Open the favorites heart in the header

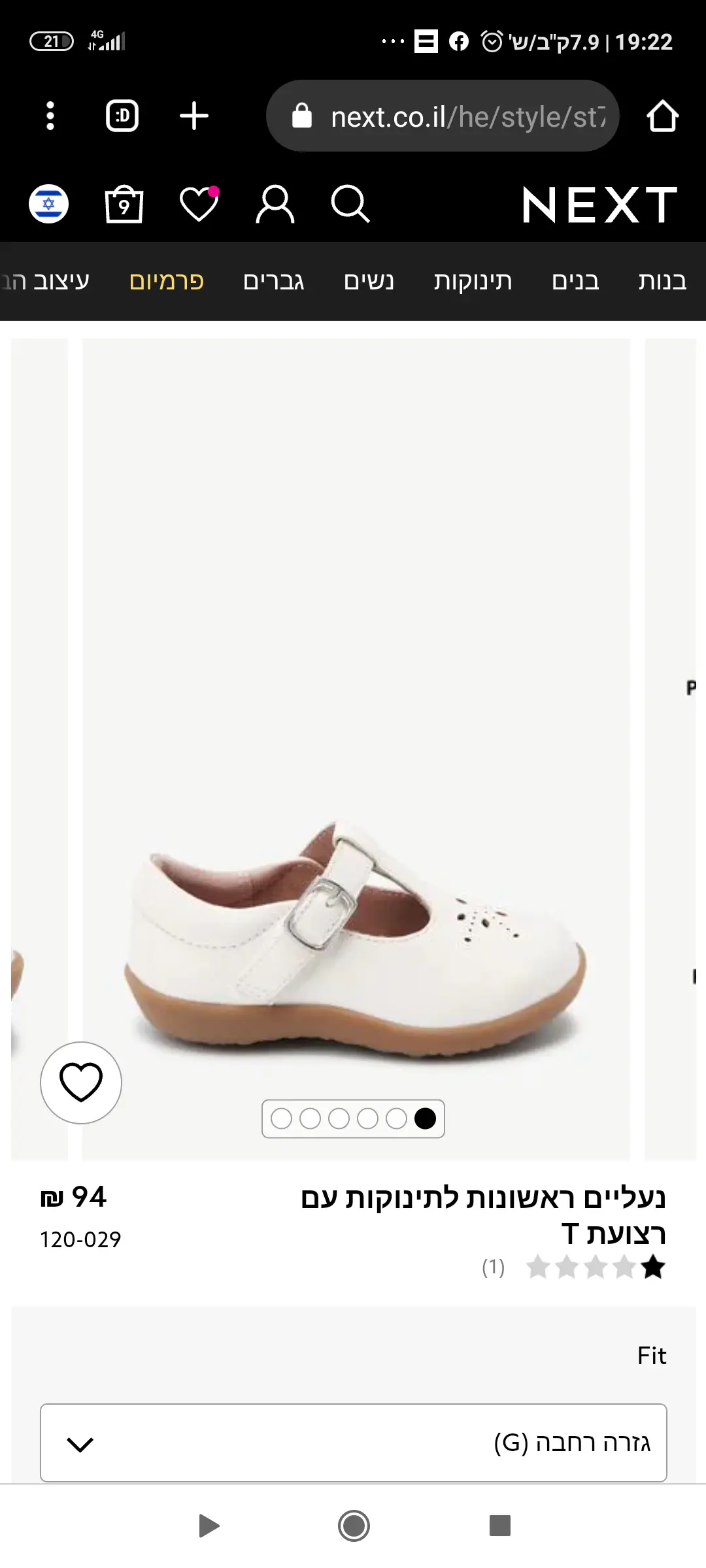[x=199, y=204]
